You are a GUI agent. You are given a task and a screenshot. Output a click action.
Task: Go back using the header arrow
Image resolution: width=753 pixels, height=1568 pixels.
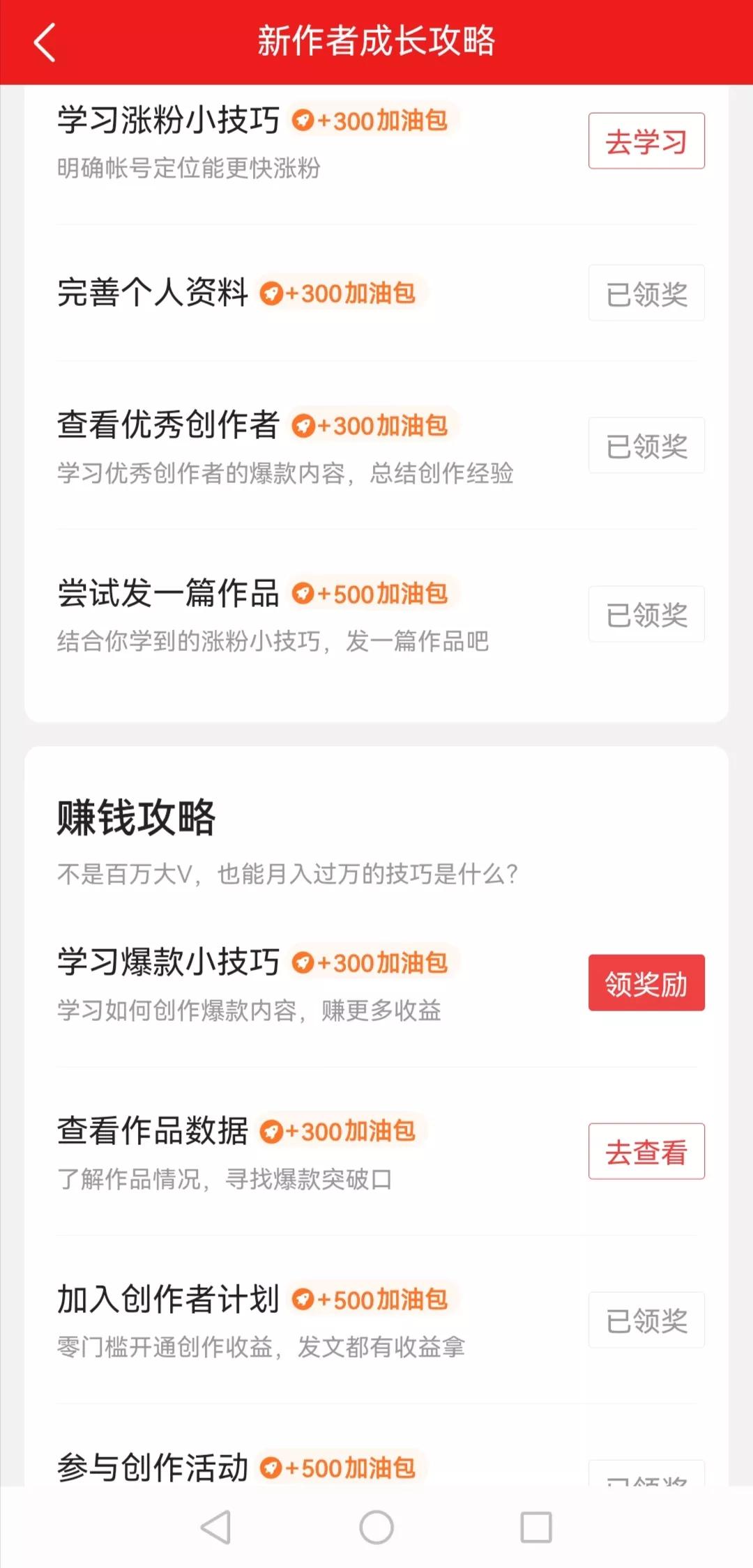point(45,42)
